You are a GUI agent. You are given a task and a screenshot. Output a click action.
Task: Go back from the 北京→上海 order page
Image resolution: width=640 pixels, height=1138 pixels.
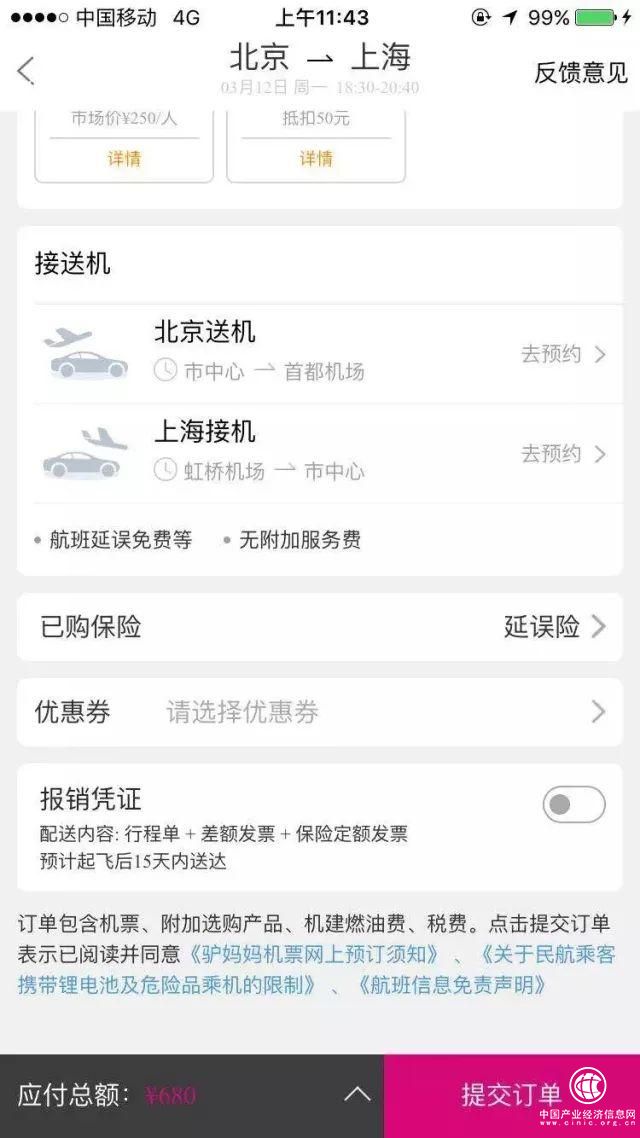pyautogui.click(x=26, y=71)
